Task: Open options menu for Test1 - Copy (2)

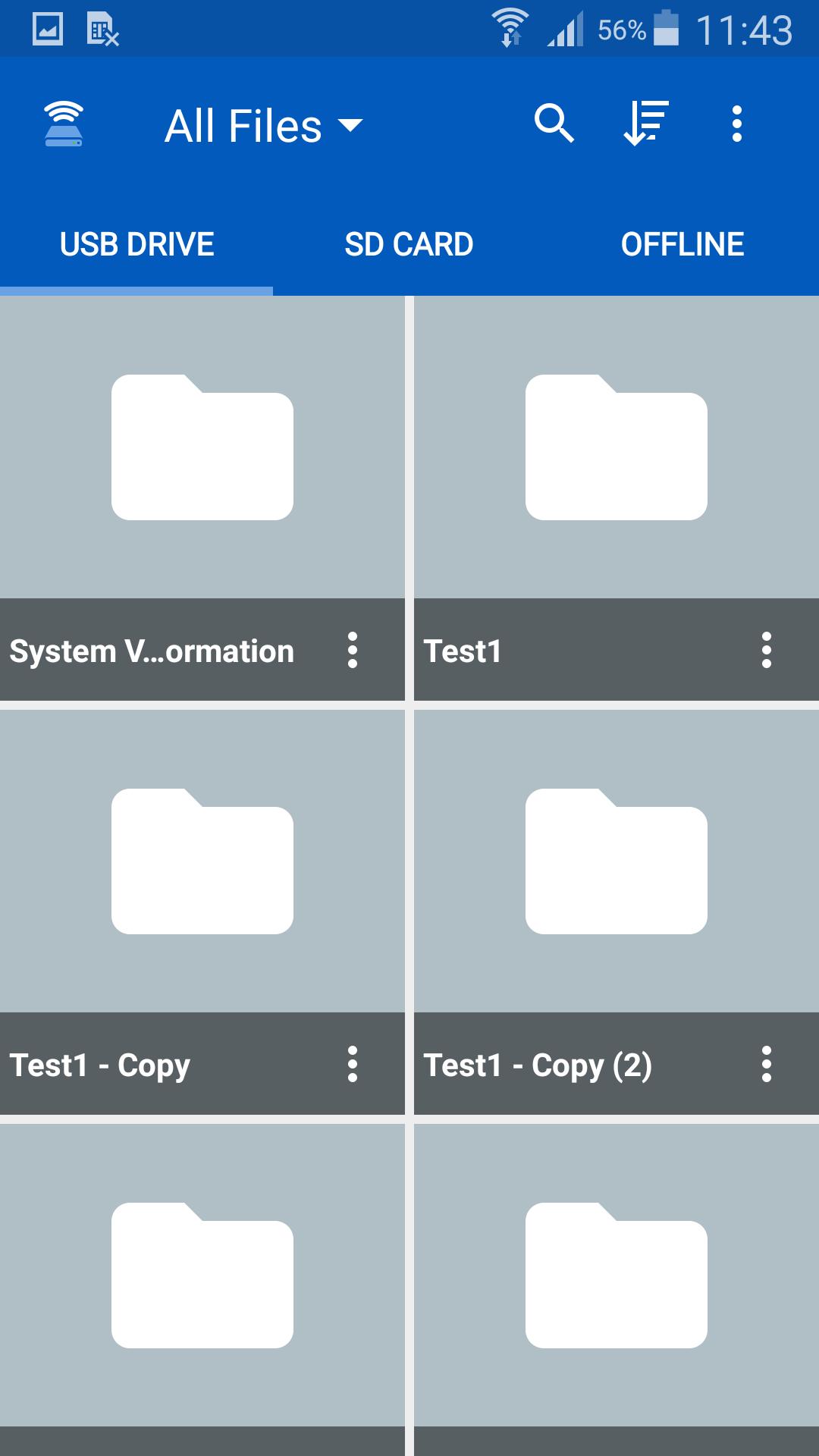Action: [x=766, y=1064]
